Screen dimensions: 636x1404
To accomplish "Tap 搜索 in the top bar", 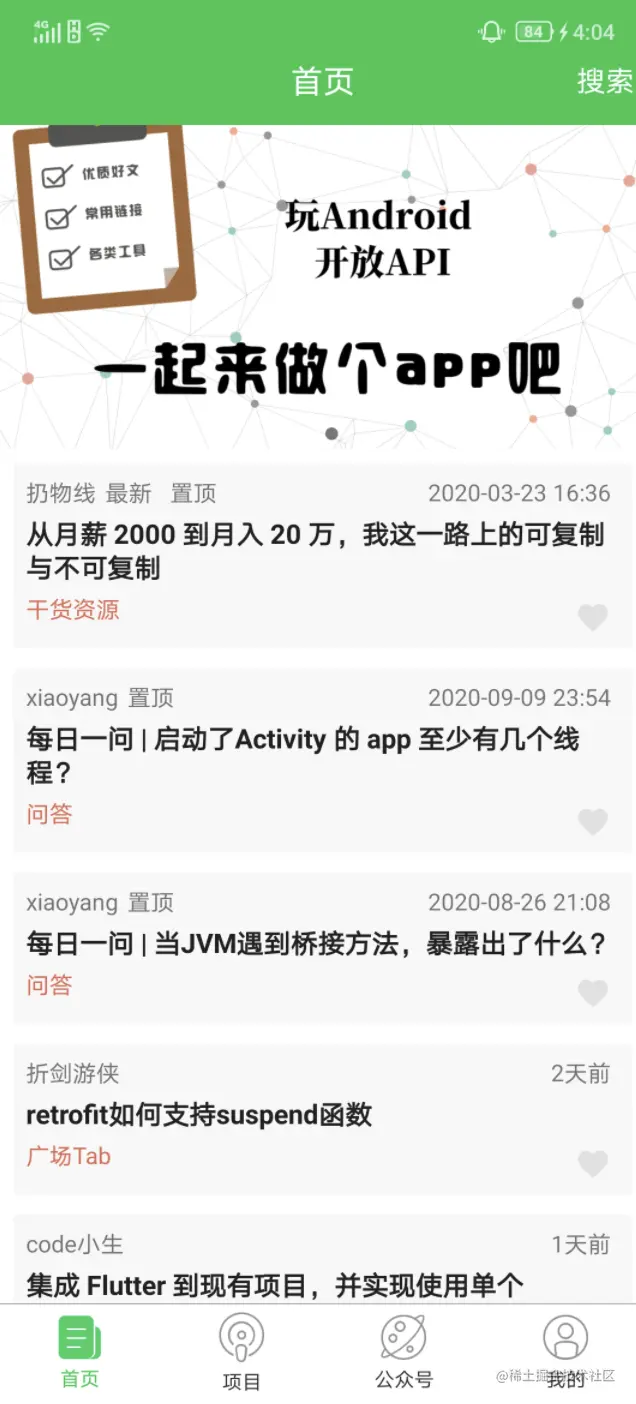I will pos(604,81).
